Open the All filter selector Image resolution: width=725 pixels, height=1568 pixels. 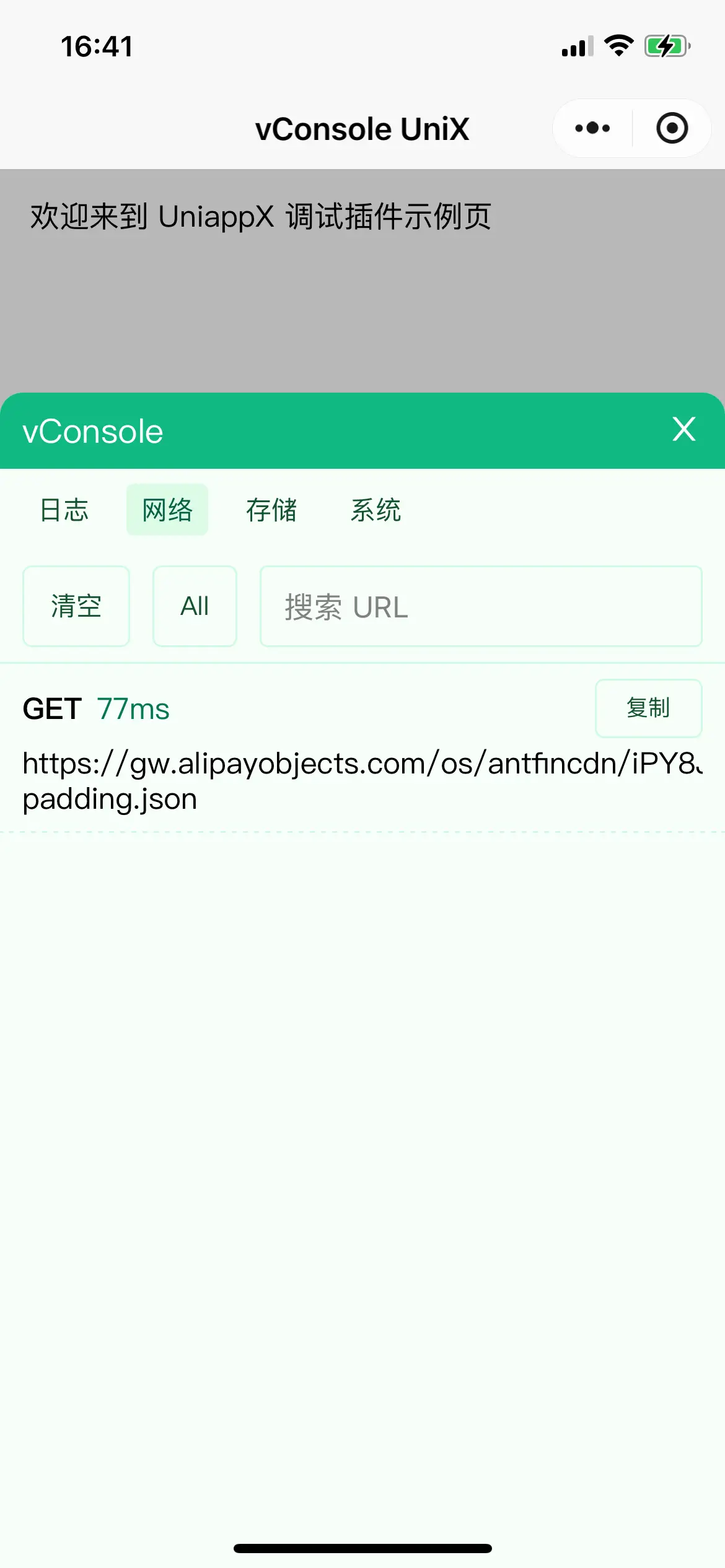click(x=195, y=606)
